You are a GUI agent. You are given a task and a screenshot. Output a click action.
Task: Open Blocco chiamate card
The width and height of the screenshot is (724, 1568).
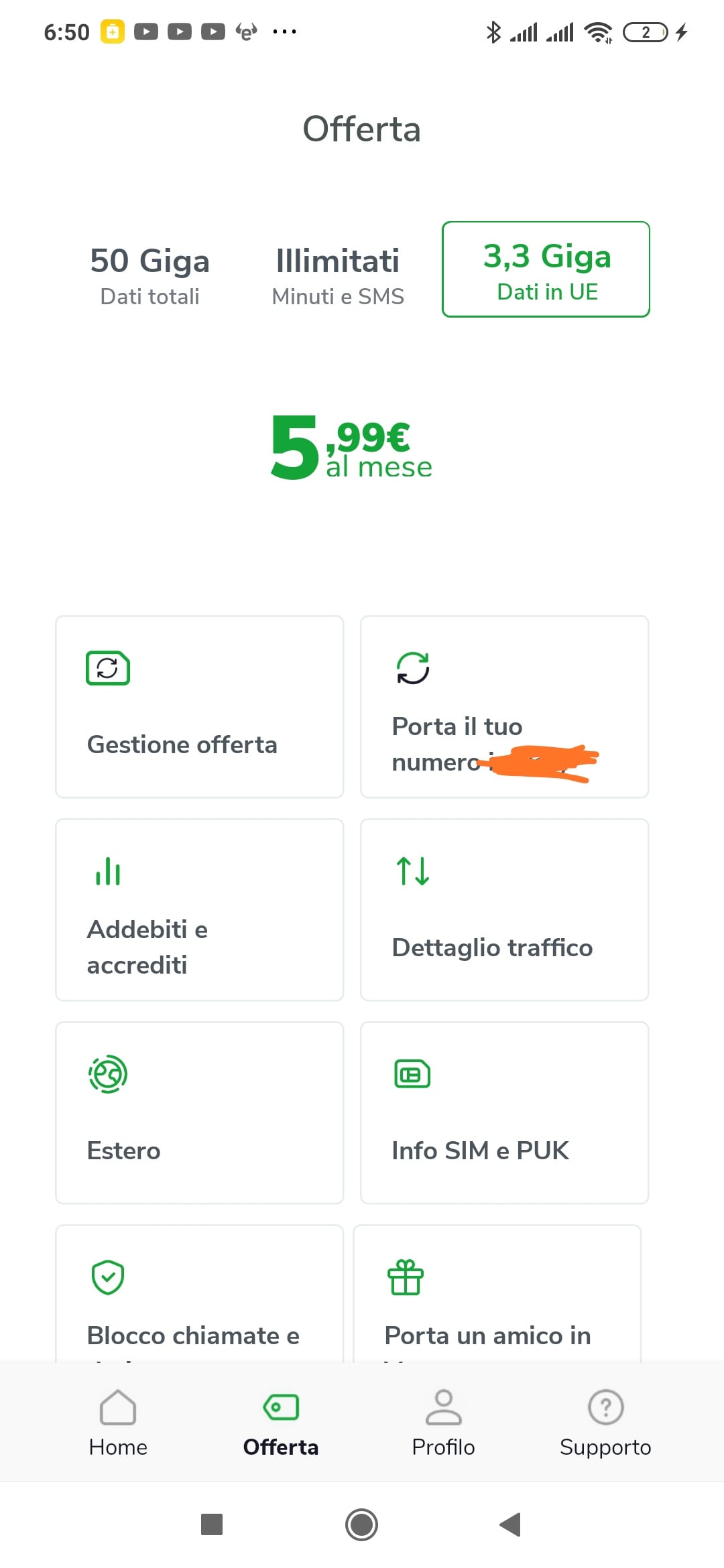(x=200, y=1294)
